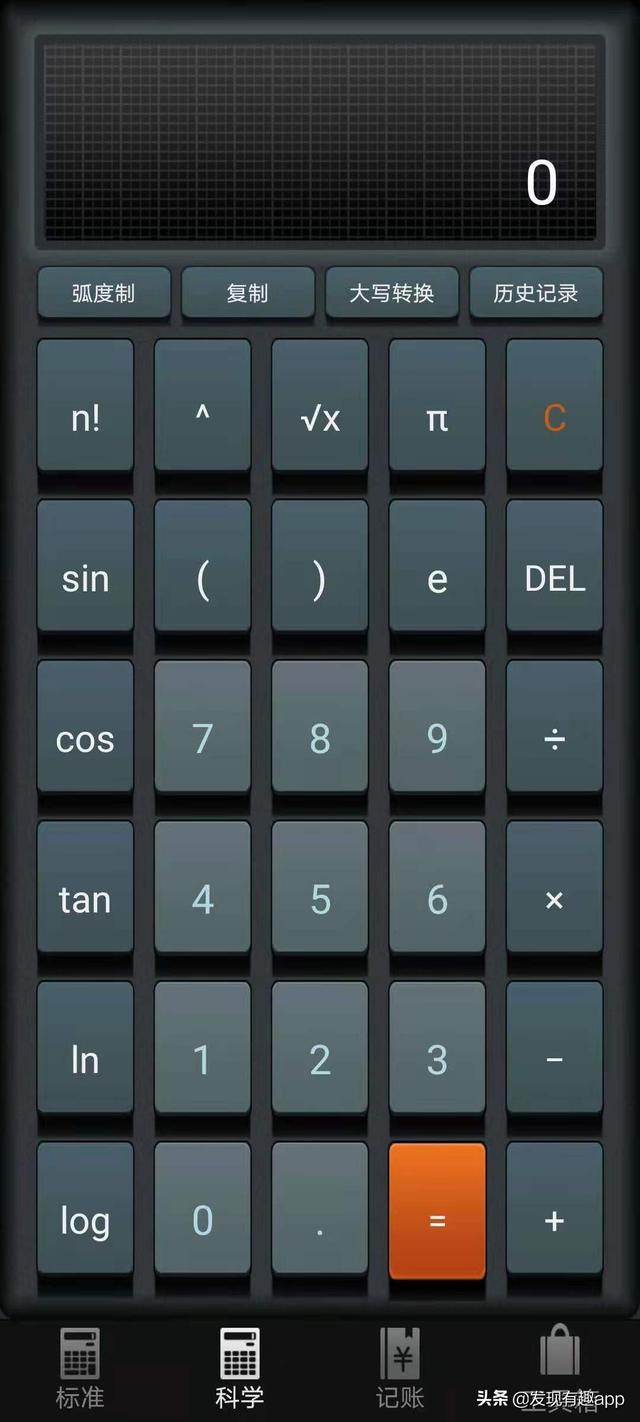
Task: Tap the orange equals key
Action: pyautogui.click(x=437, y=1220)
